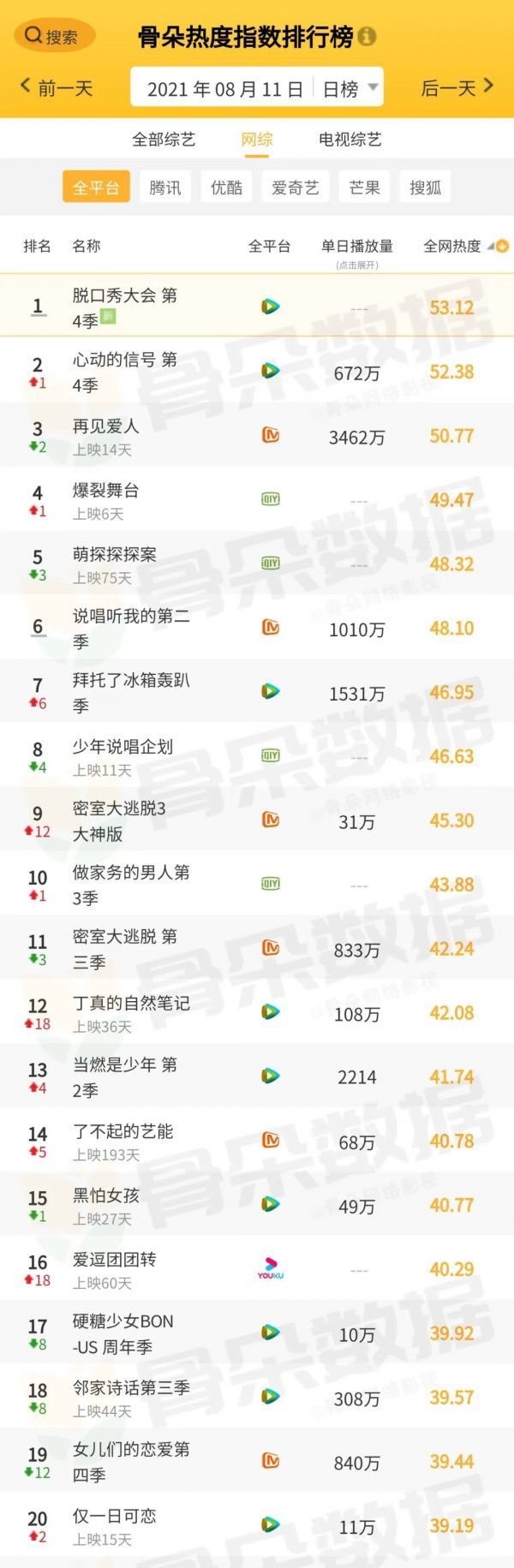Viewport: 514px width, 1568px height.
Task: Open the 脱口秀大会 第4季 entry
Action: tap(124, 307)
